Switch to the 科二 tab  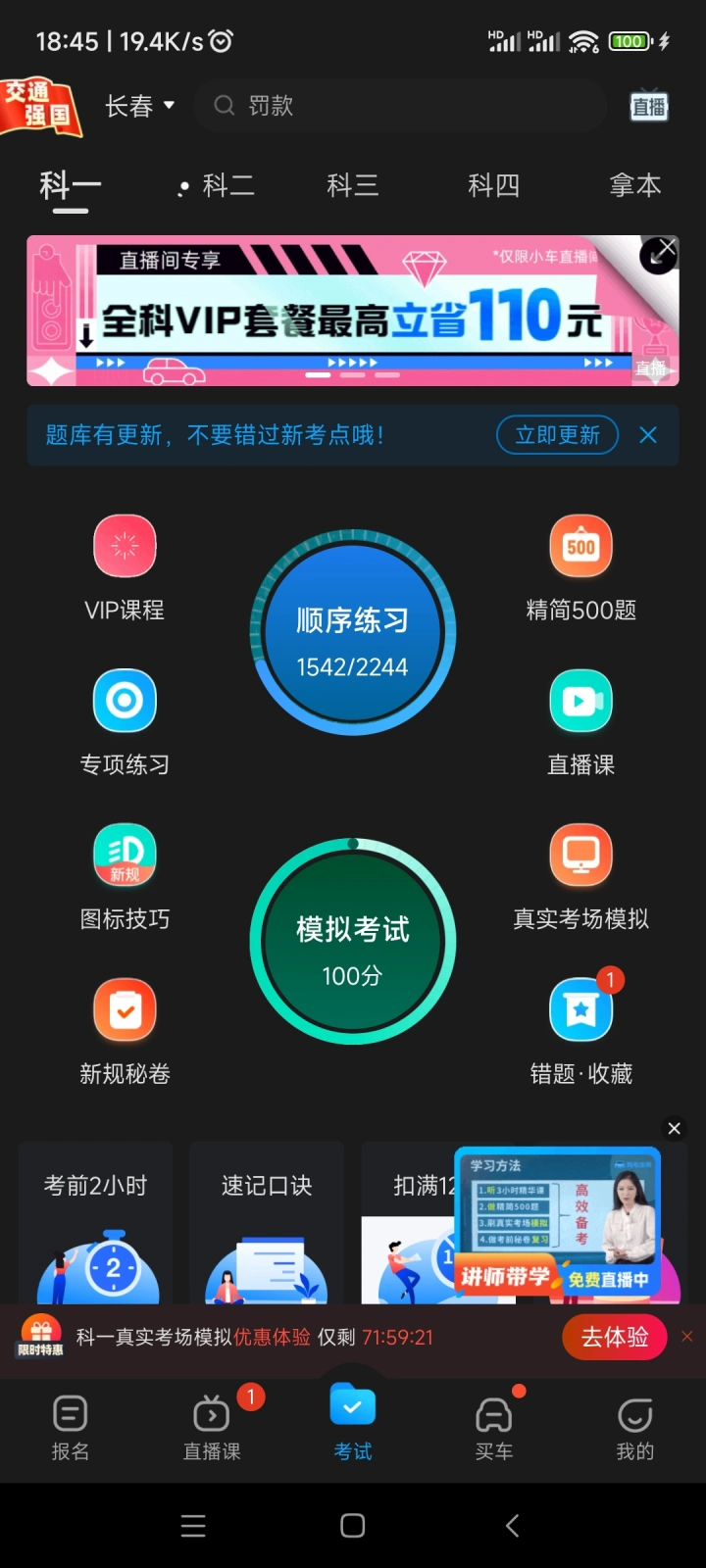pos(227,185)
